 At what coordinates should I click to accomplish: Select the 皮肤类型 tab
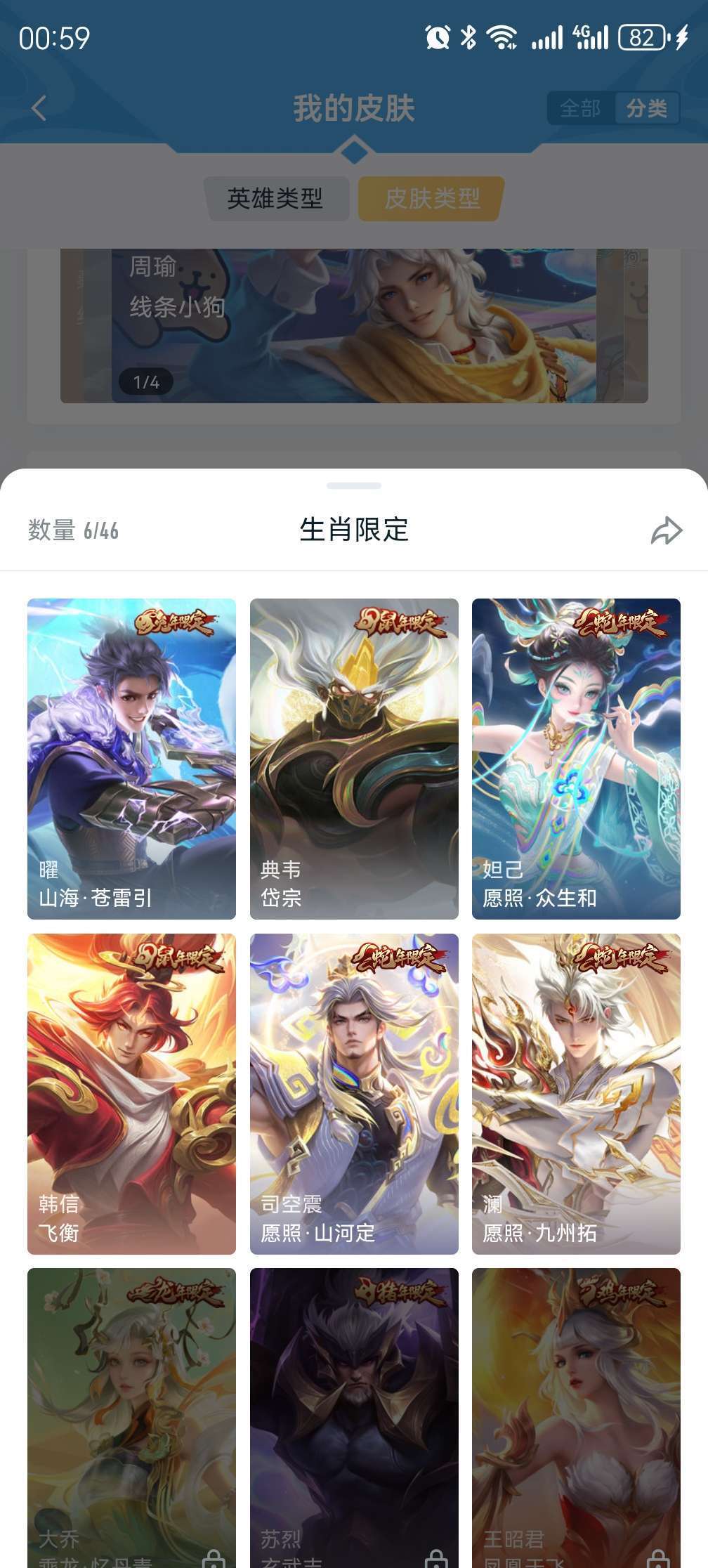(432, 198)
